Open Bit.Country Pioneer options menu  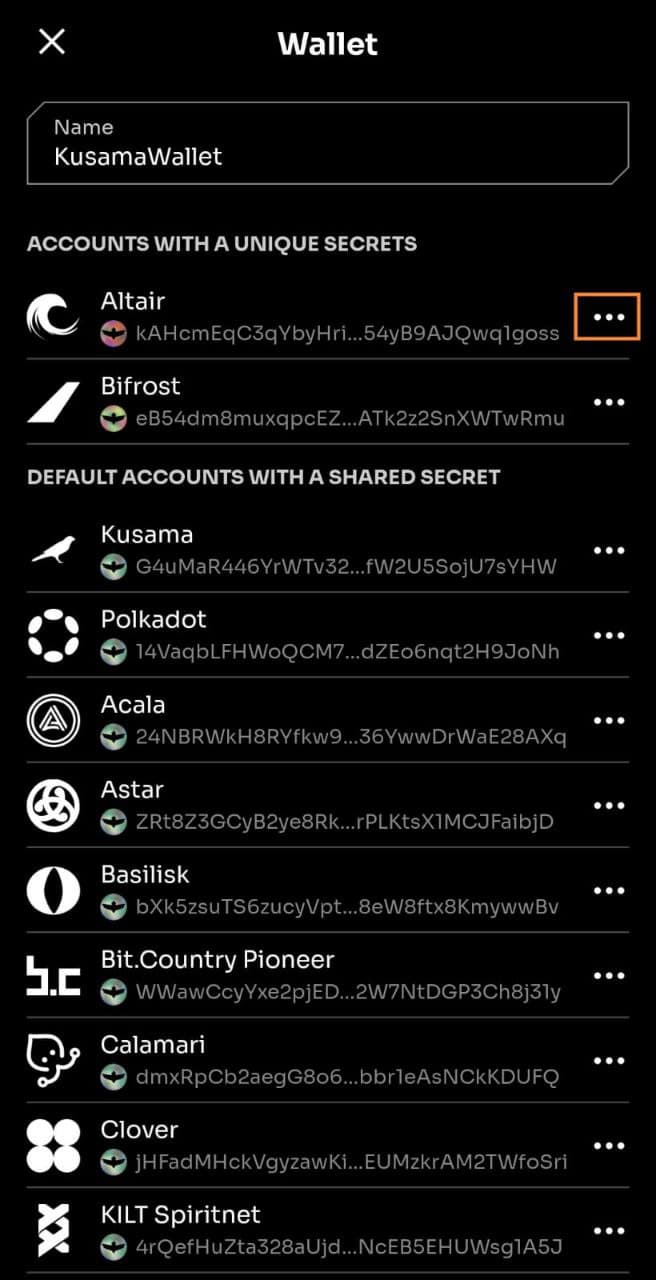(608, 976)
